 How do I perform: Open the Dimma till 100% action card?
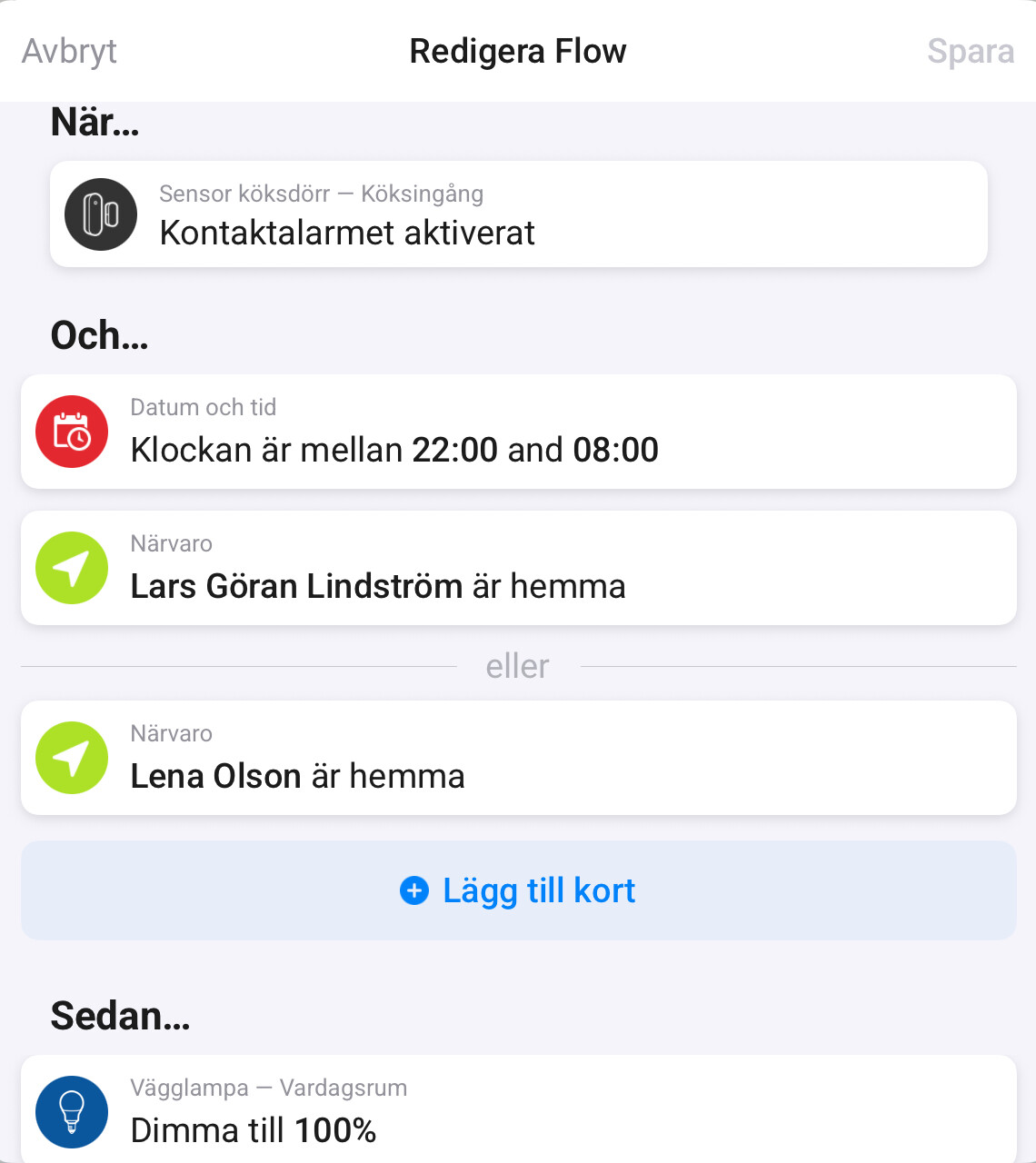(518, 1110)
